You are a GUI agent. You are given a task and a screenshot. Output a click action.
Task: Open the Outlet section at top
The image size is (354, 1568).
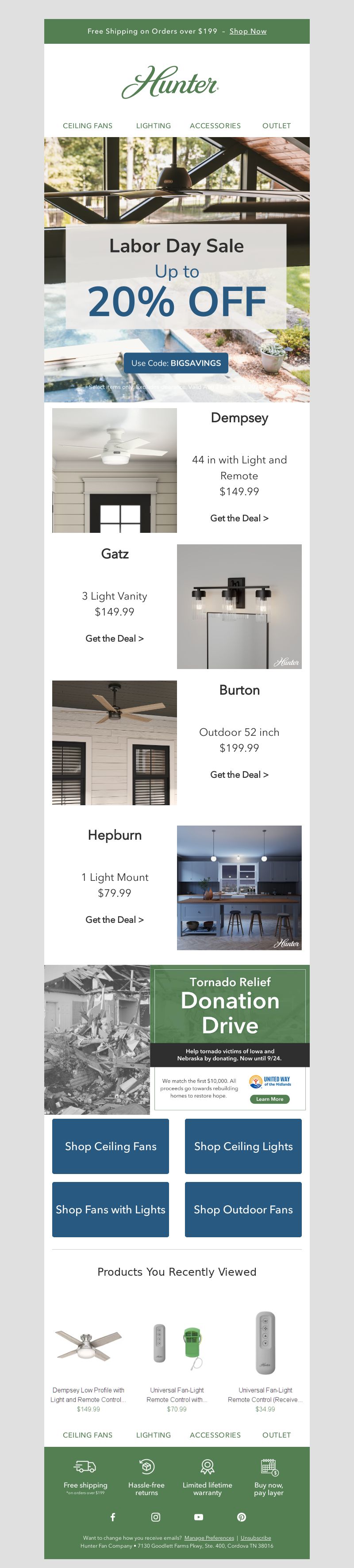(276, 126)
